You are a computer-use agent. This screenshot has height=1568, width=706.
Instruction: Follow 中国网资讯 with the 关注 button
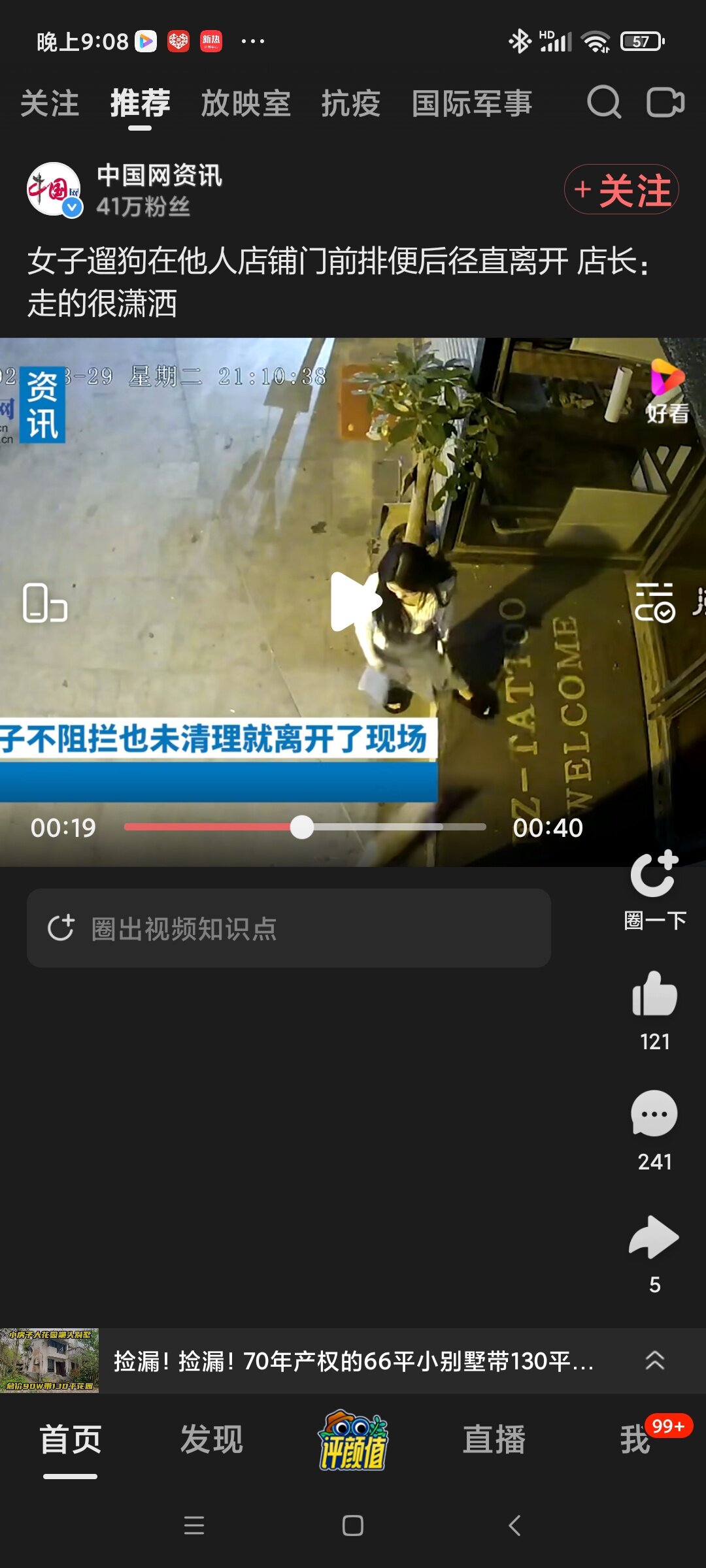pyautogui.click(x=621, y=189)
